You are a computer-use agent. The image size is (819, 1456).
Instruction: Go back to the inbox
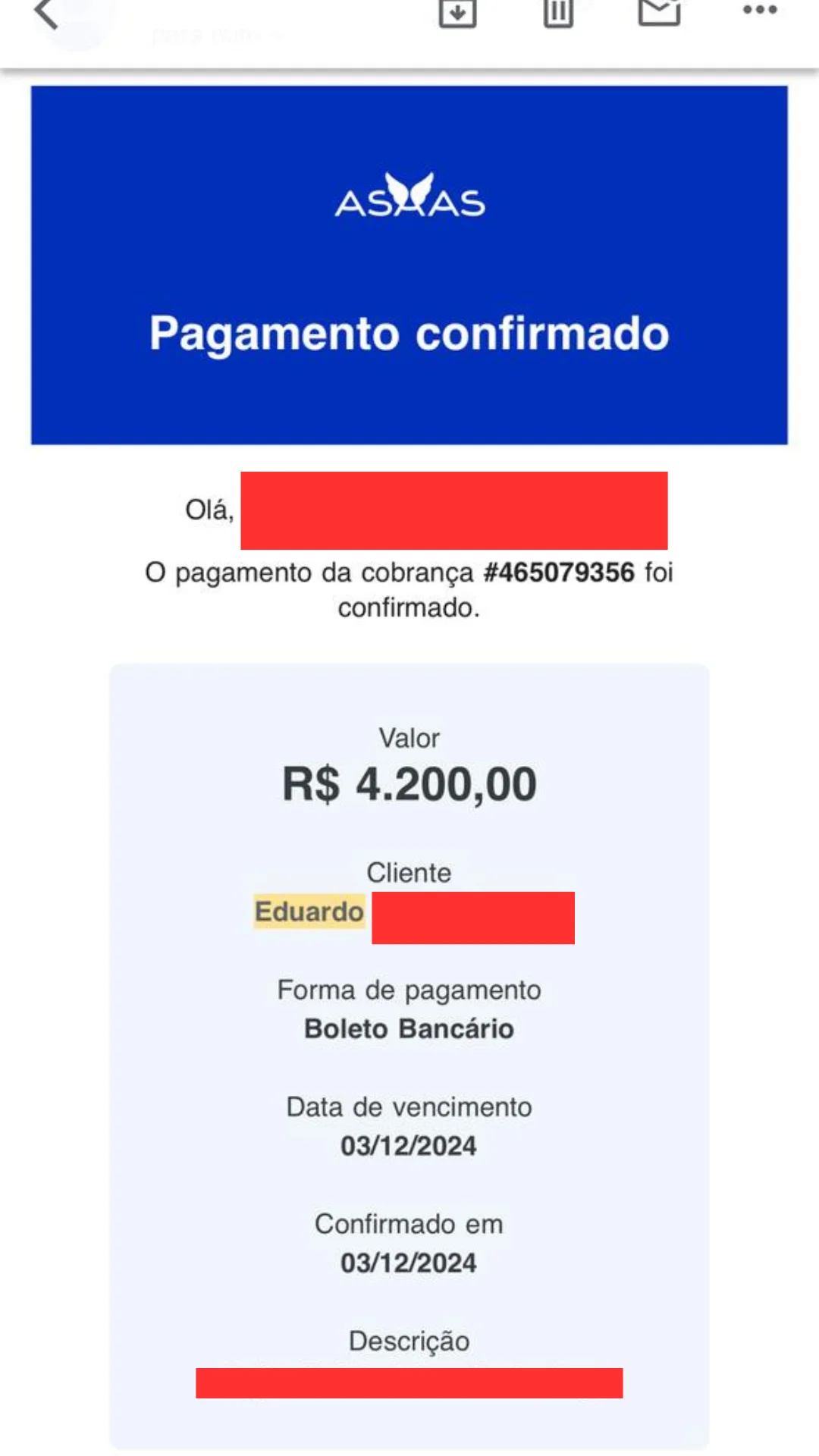coord(45,12)
